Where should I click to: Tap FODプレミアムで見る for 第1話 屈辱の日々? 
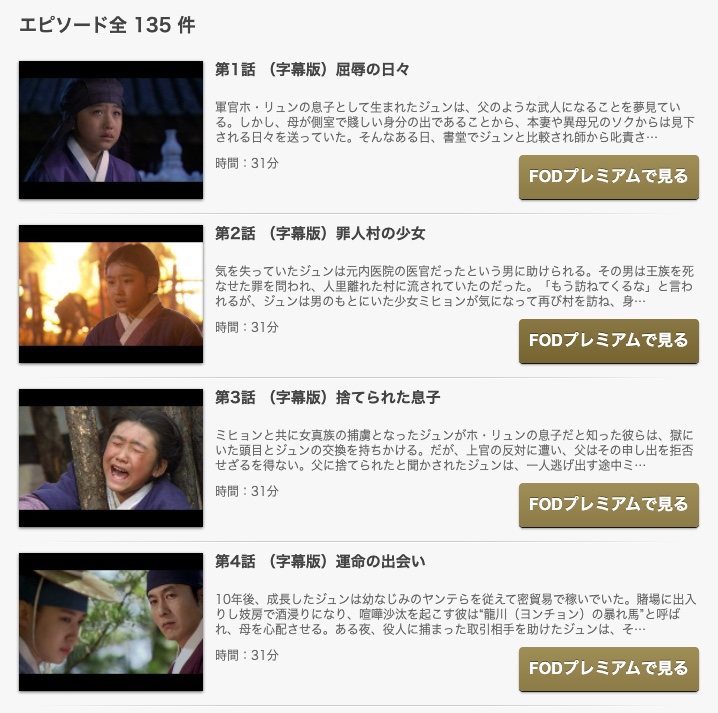click(x=608, y=177)
